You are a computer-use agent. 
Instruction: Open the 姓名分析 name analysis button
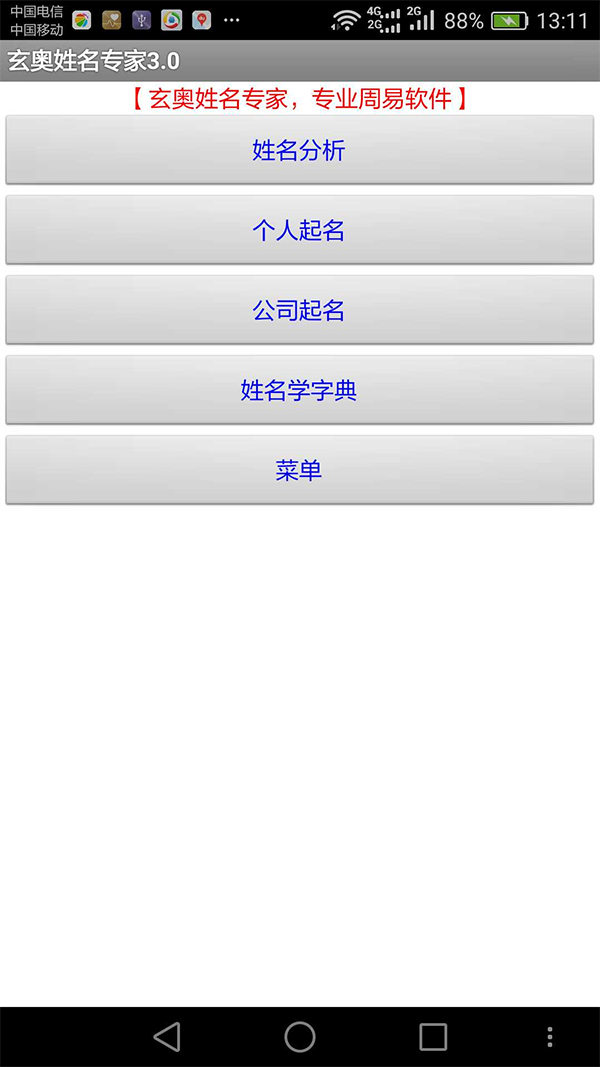299,150
